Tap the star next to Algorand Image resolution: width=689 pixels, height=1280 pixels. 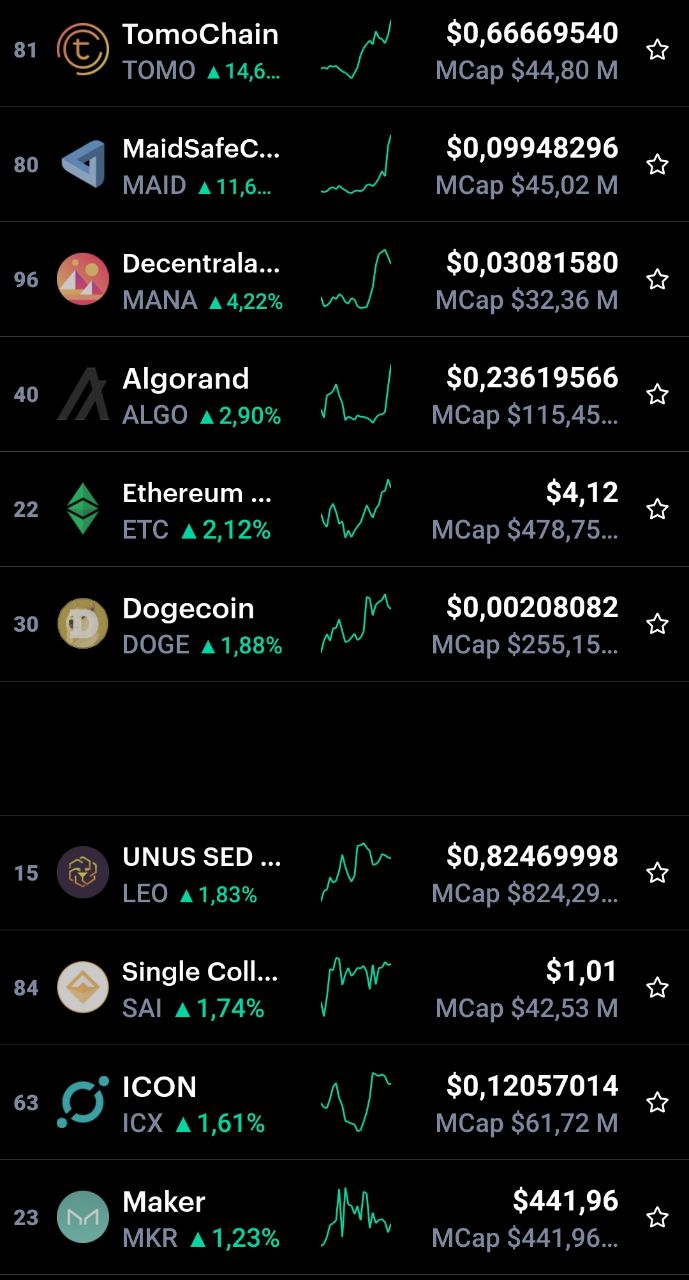pos(657,394)
